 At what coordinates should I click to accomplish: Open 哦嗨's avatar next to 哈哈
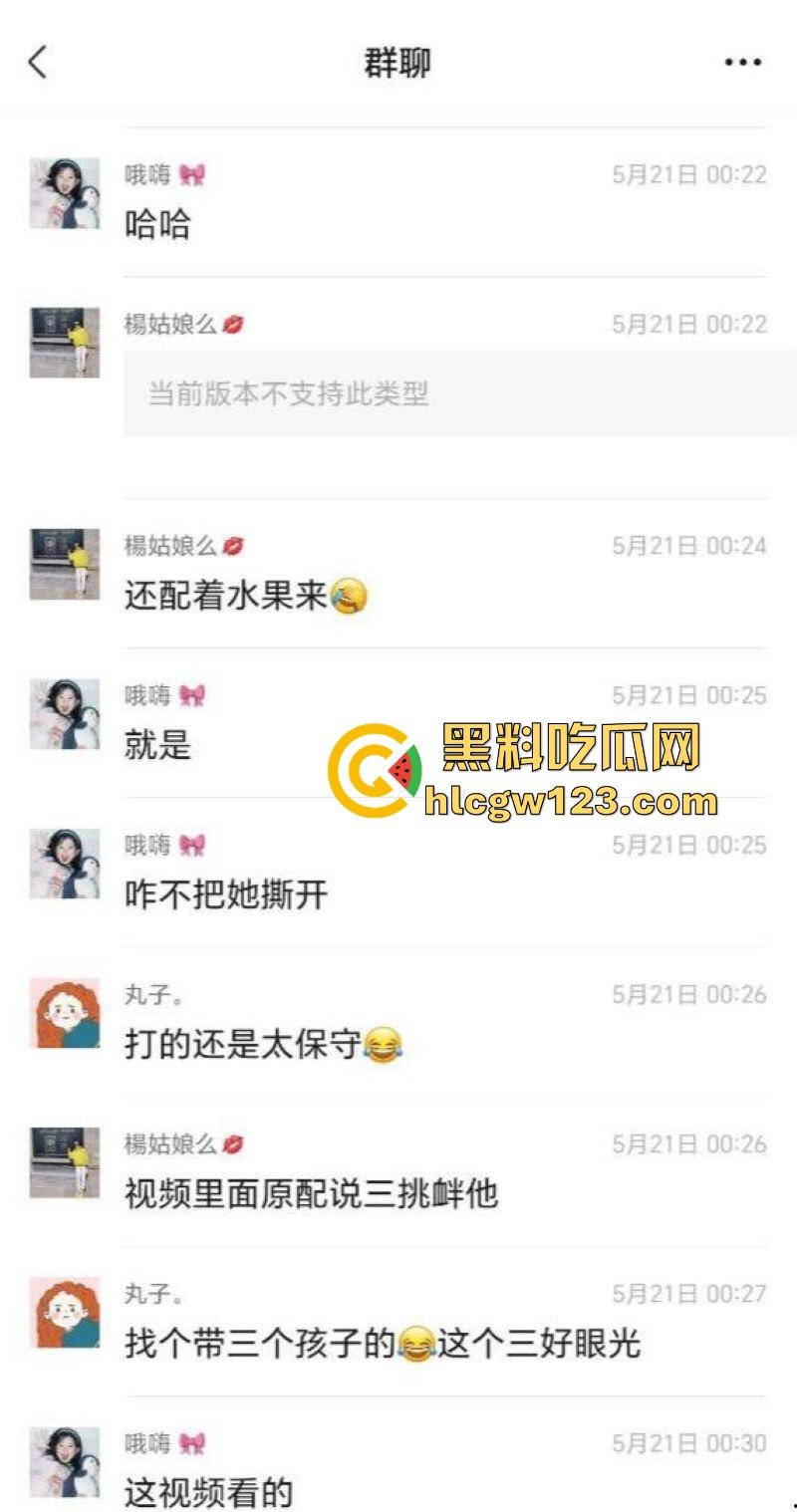(x=65, y=193)
